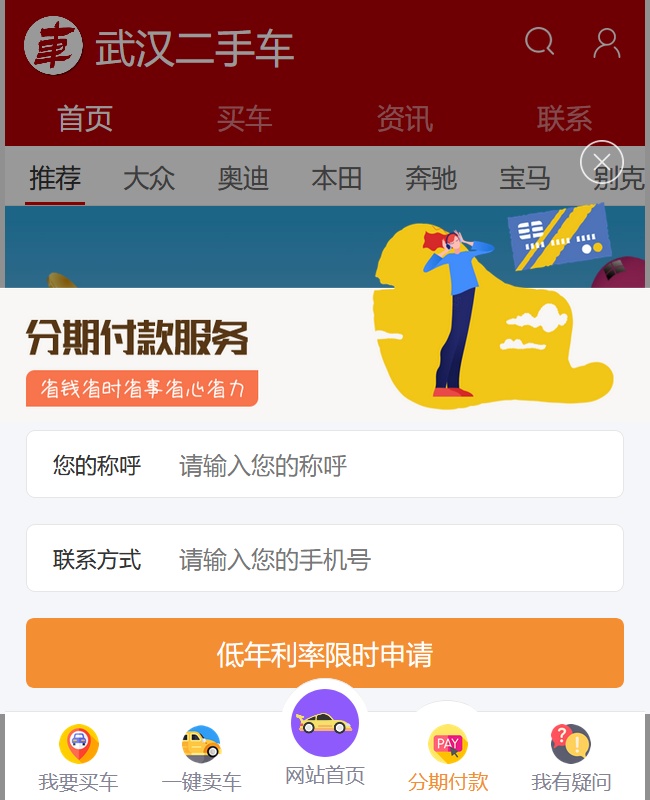This screenshot has height=800, width=650.
Task: Select the 本田 brand filter
Action: coord(337,179)
